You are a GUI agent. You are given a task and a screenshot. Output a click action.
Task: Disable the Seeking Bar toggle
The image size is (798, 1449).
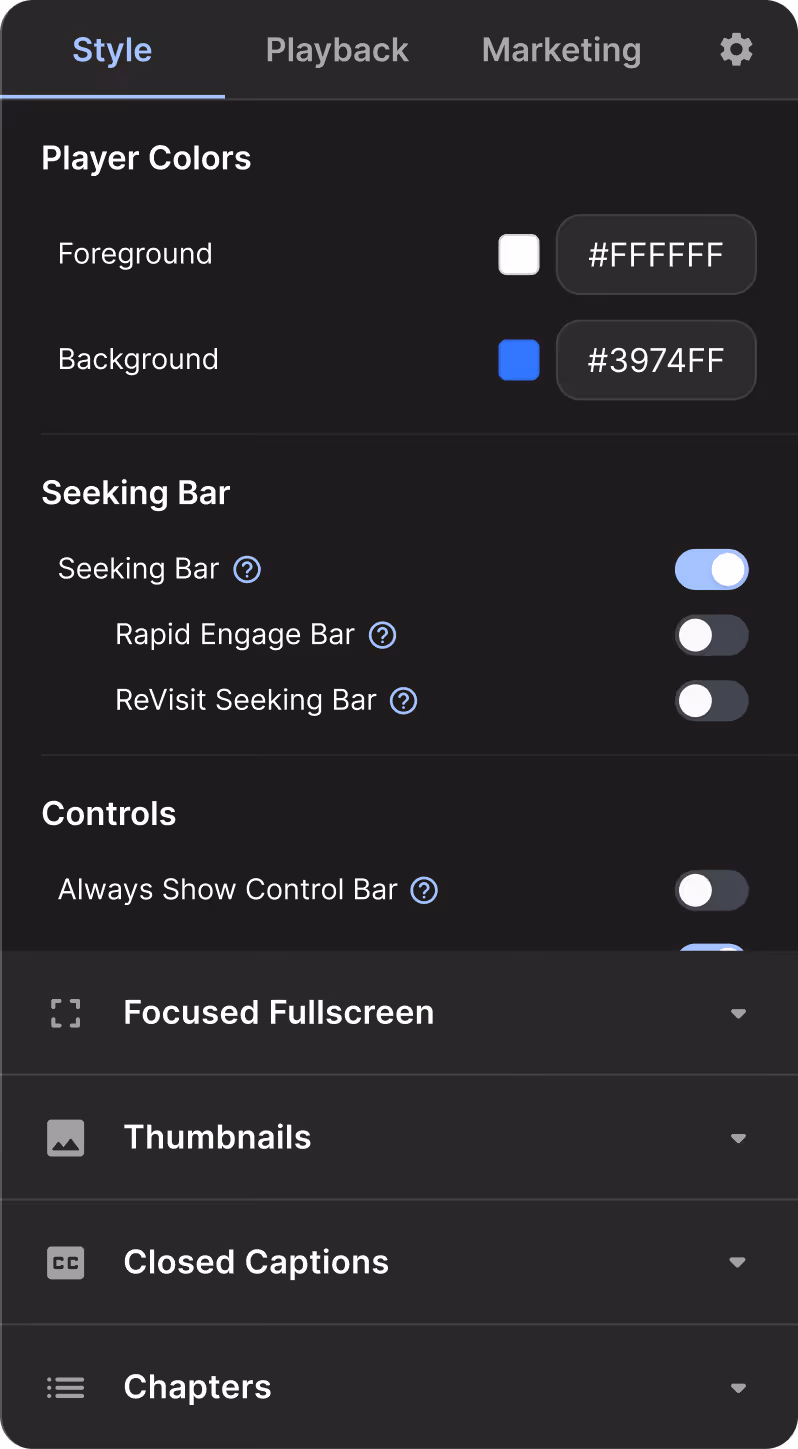[x=712, y=569]
